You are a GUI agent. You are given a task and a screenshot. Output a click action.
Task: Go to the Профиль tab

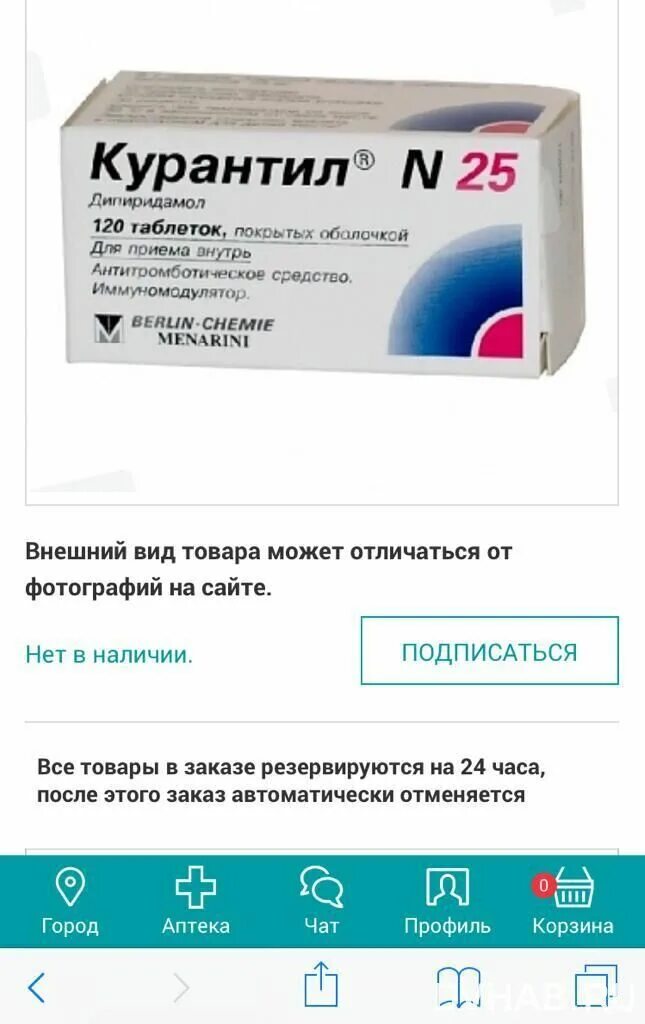tap(447, 901)
